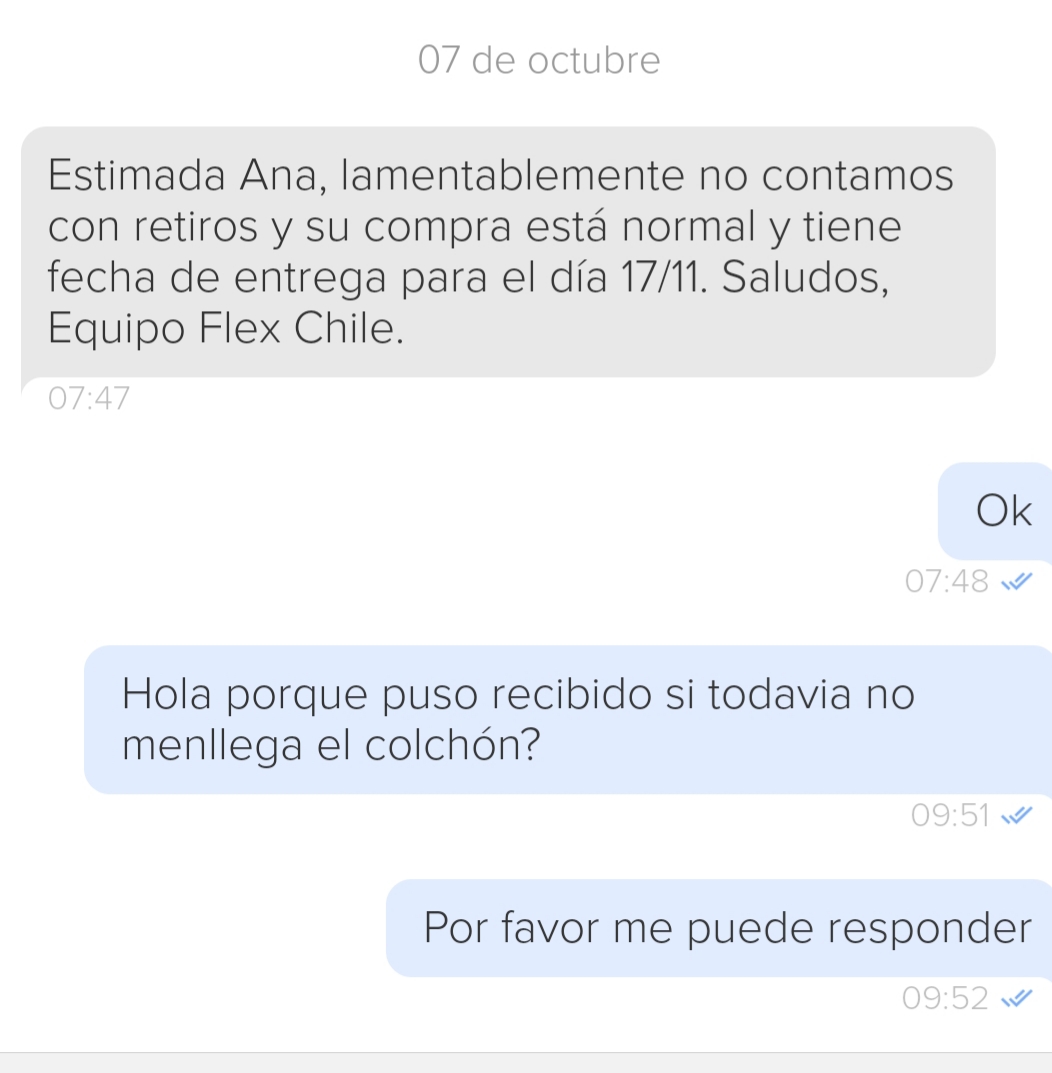Click the 09:52 time label
This screenshot has height=1073, width=1052.
pos(944,997)
